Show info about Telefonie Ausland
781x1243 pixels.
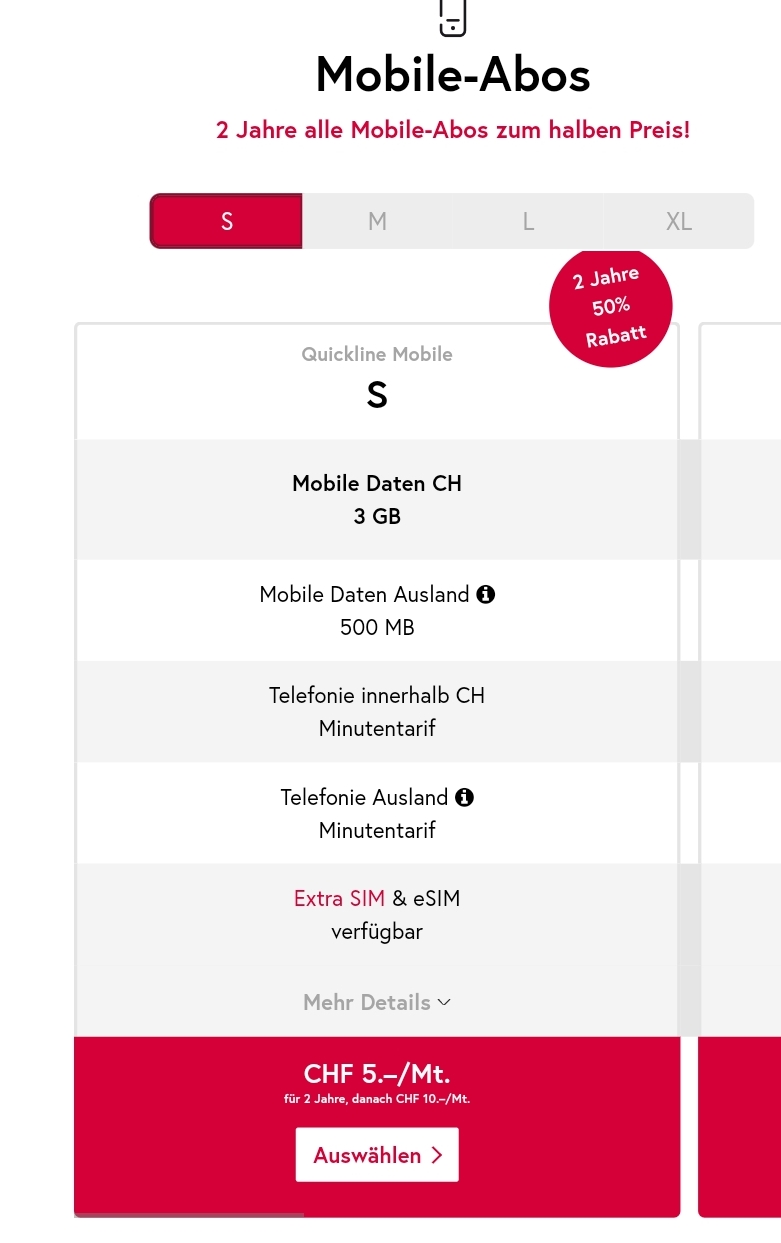coord(464,797)
